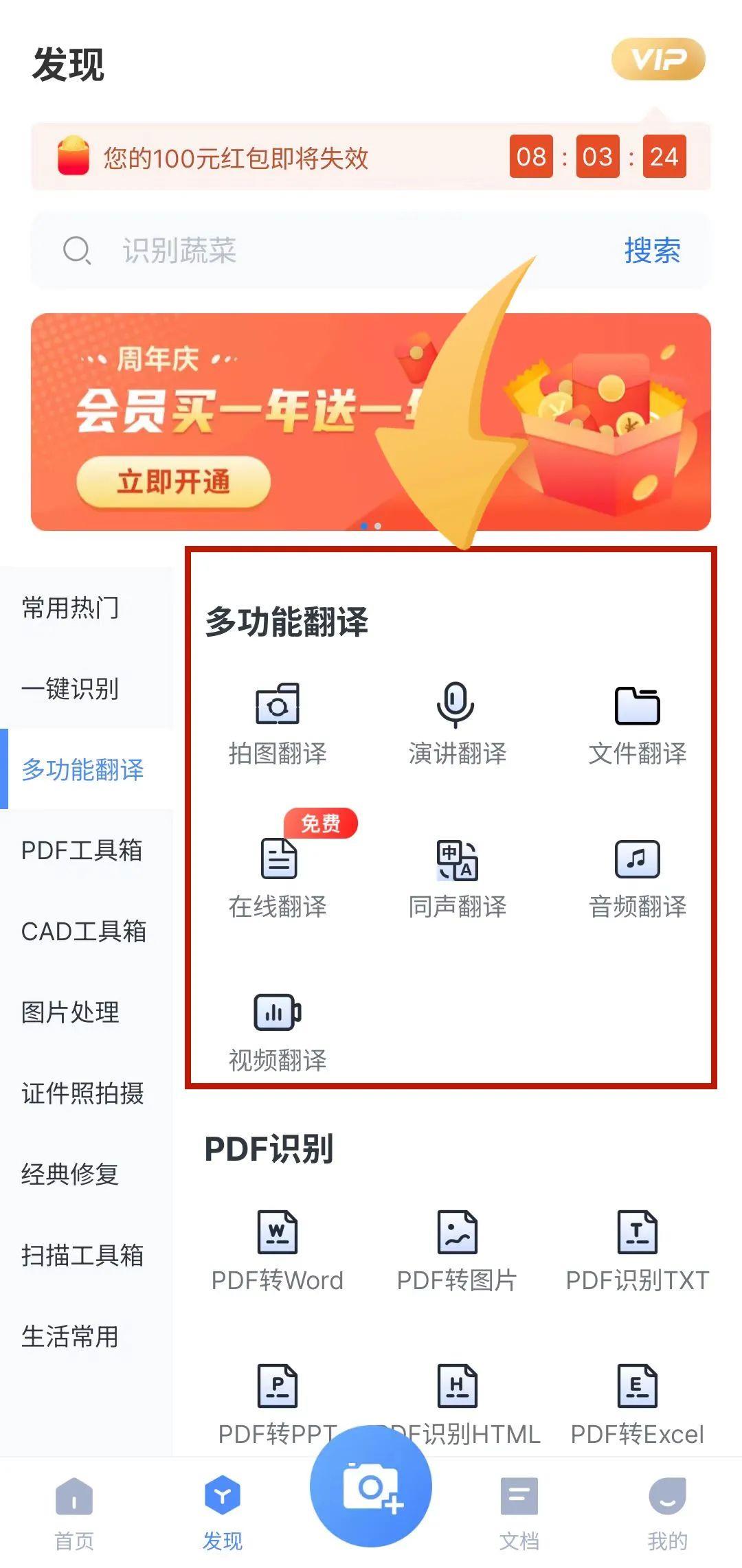Image resolution: width=742 pixels, height=1568 pixels.
Task: Tap 立即开通 on the anniversary banner
Action: (173, 482)
